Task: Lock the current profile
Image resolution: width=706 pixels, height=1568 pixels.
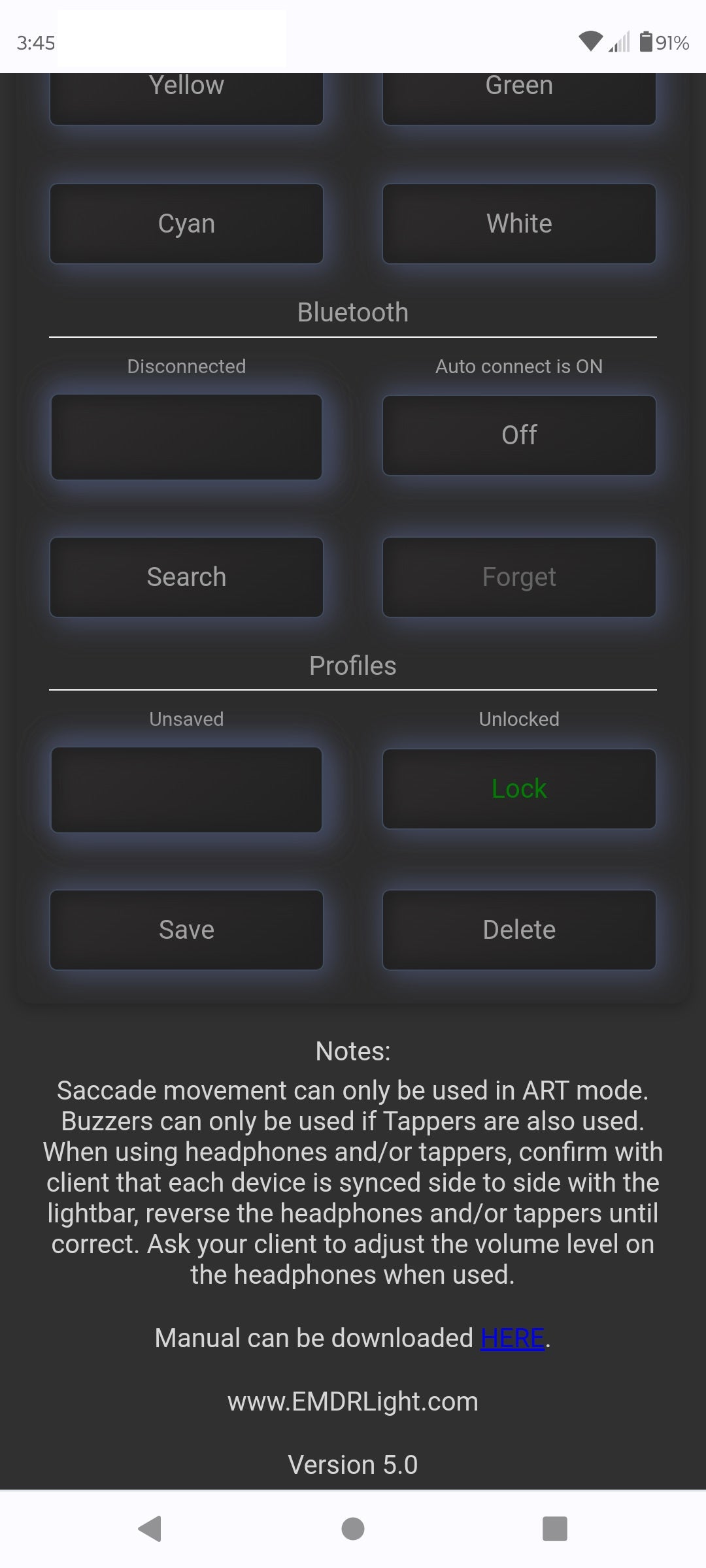Action: coord(519,789)
